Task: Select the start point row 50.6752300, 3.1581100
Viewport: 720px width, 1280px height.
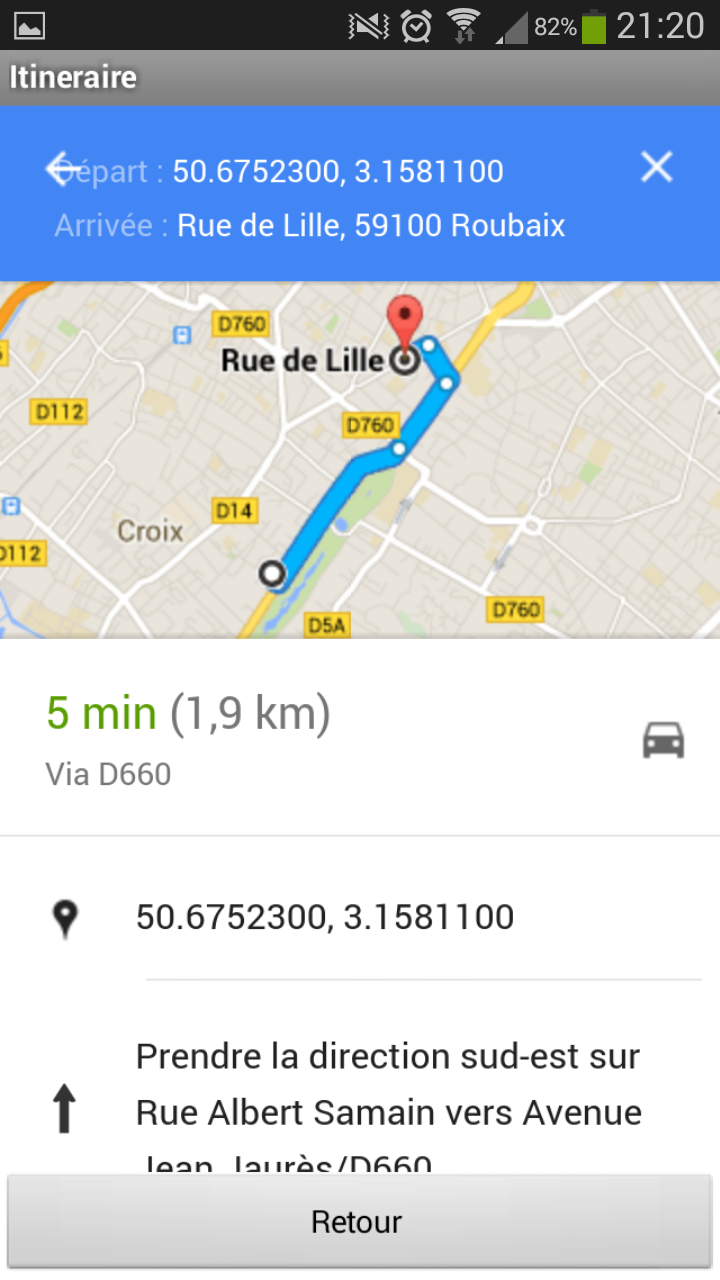Action: point(324,917)
